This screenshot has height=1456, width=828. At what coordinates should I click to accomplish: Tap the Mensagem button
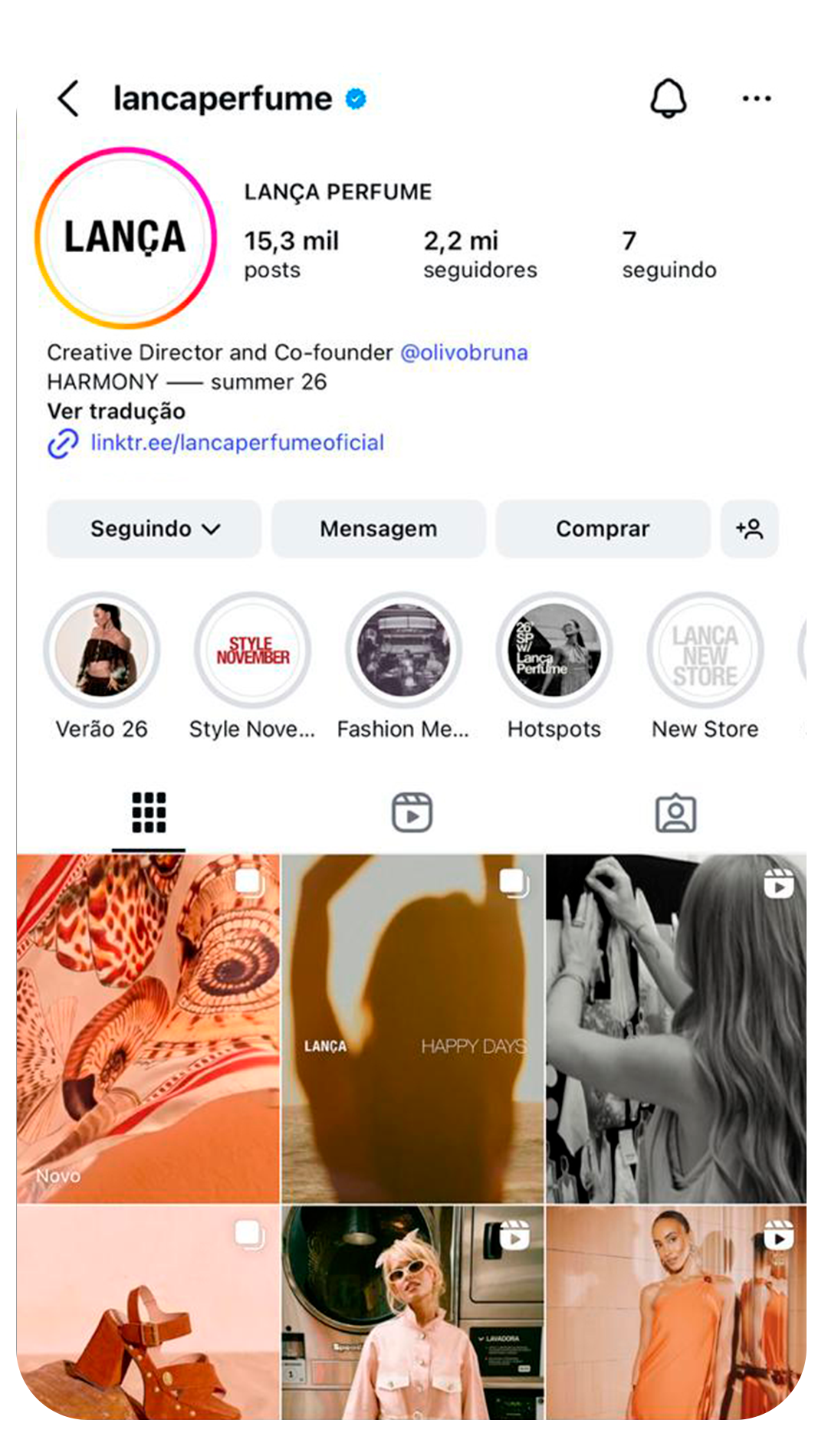(x=378, y=529)
